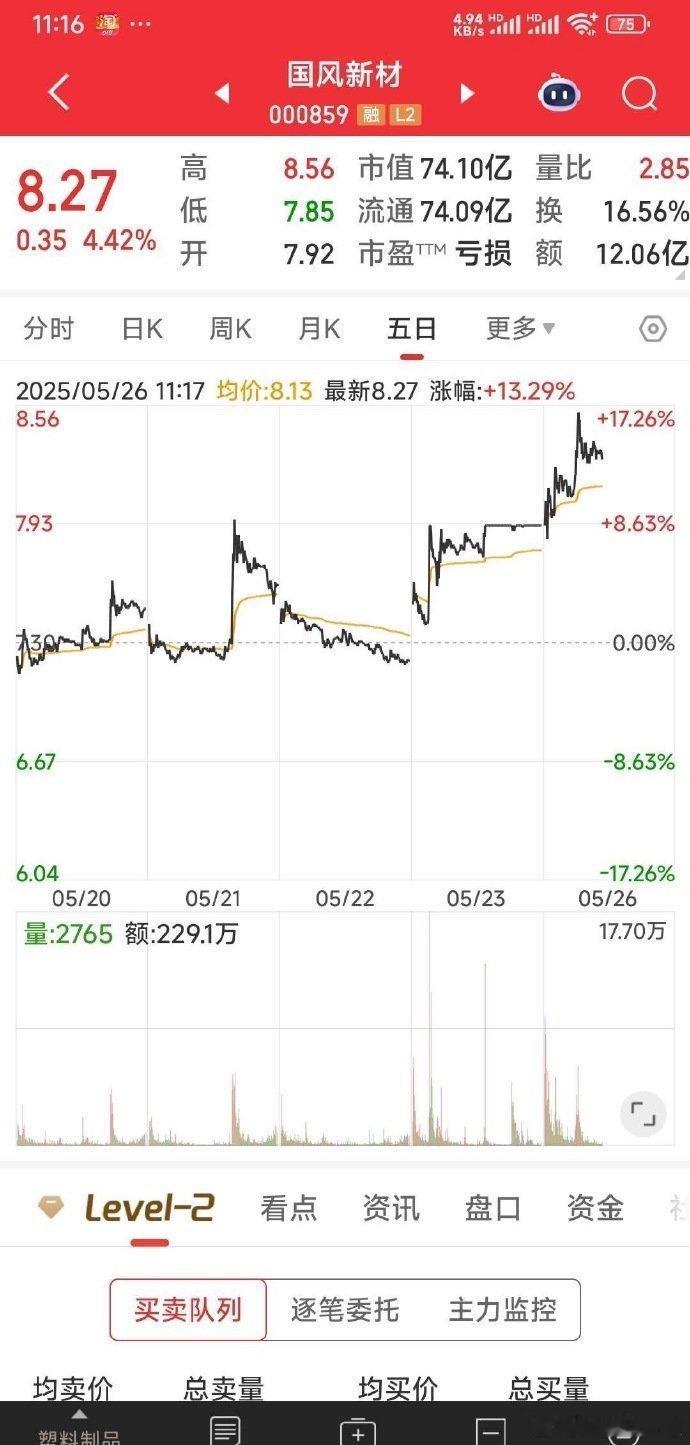
Task: Switch to the previous stock with left triangle
Action: [x=222, y=93]
